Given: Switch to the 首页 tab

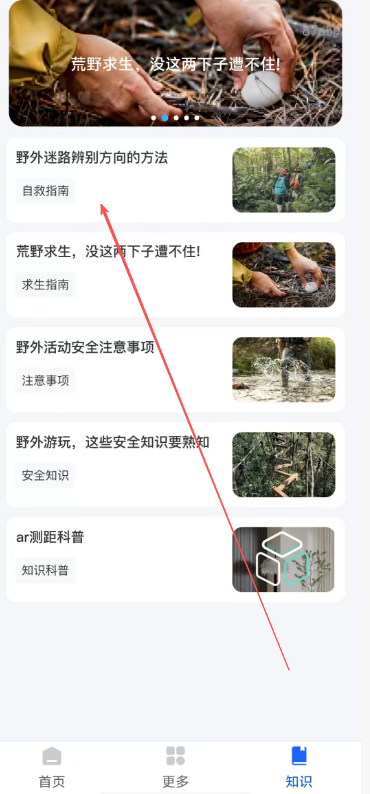Looking at the screenshot, I should pos(52,767).
